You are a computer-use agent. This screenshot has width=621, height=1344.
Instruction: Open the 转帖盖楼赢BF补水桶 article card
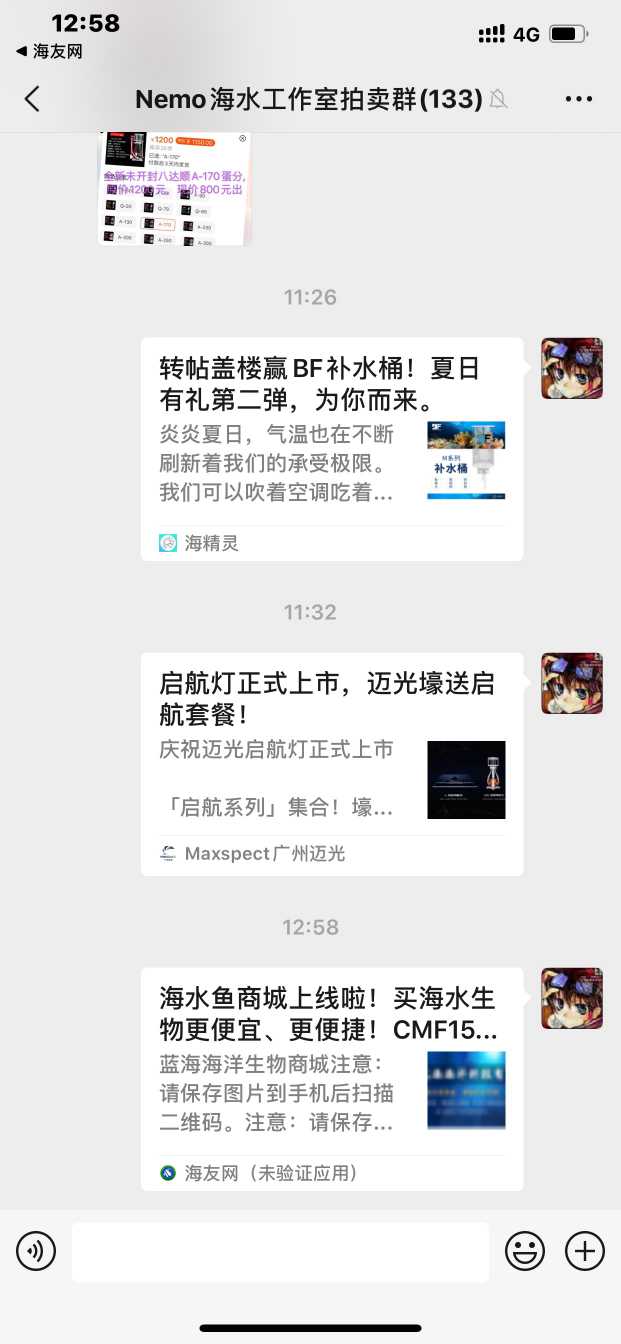(331, 449)
